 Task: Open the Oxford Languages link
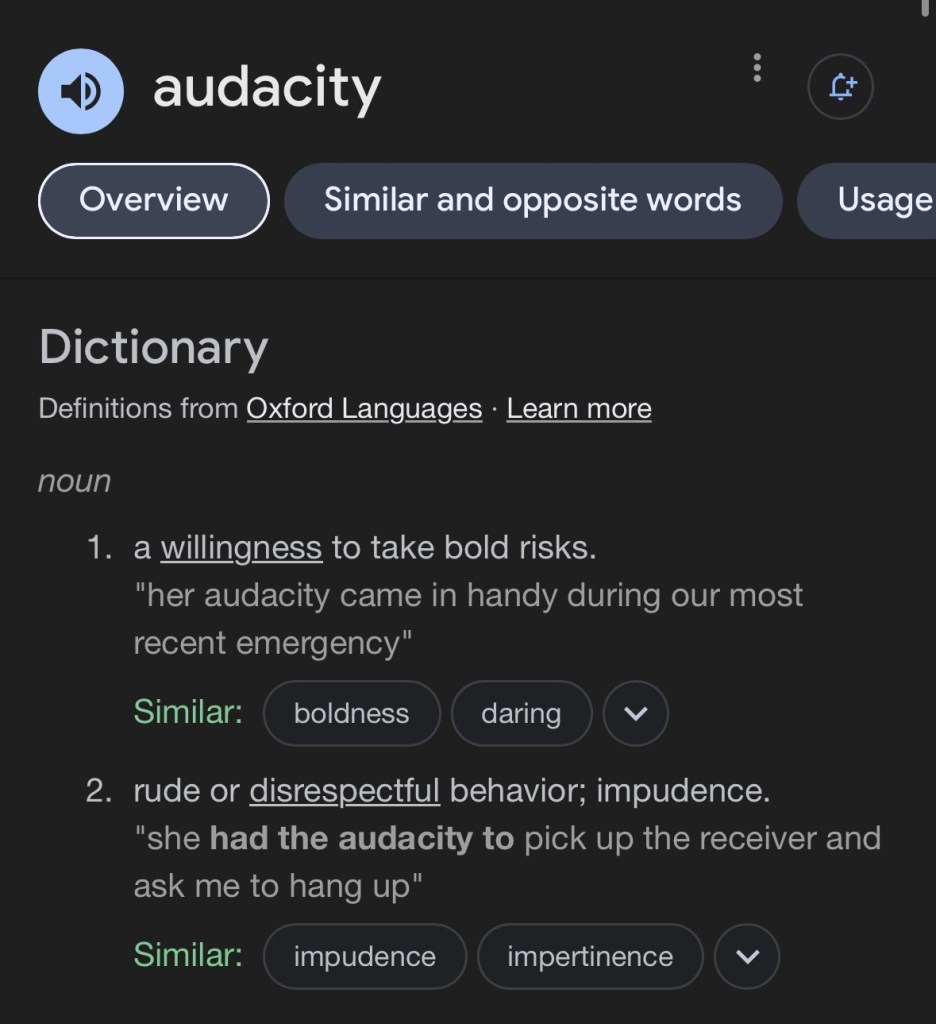coord(364,409)
